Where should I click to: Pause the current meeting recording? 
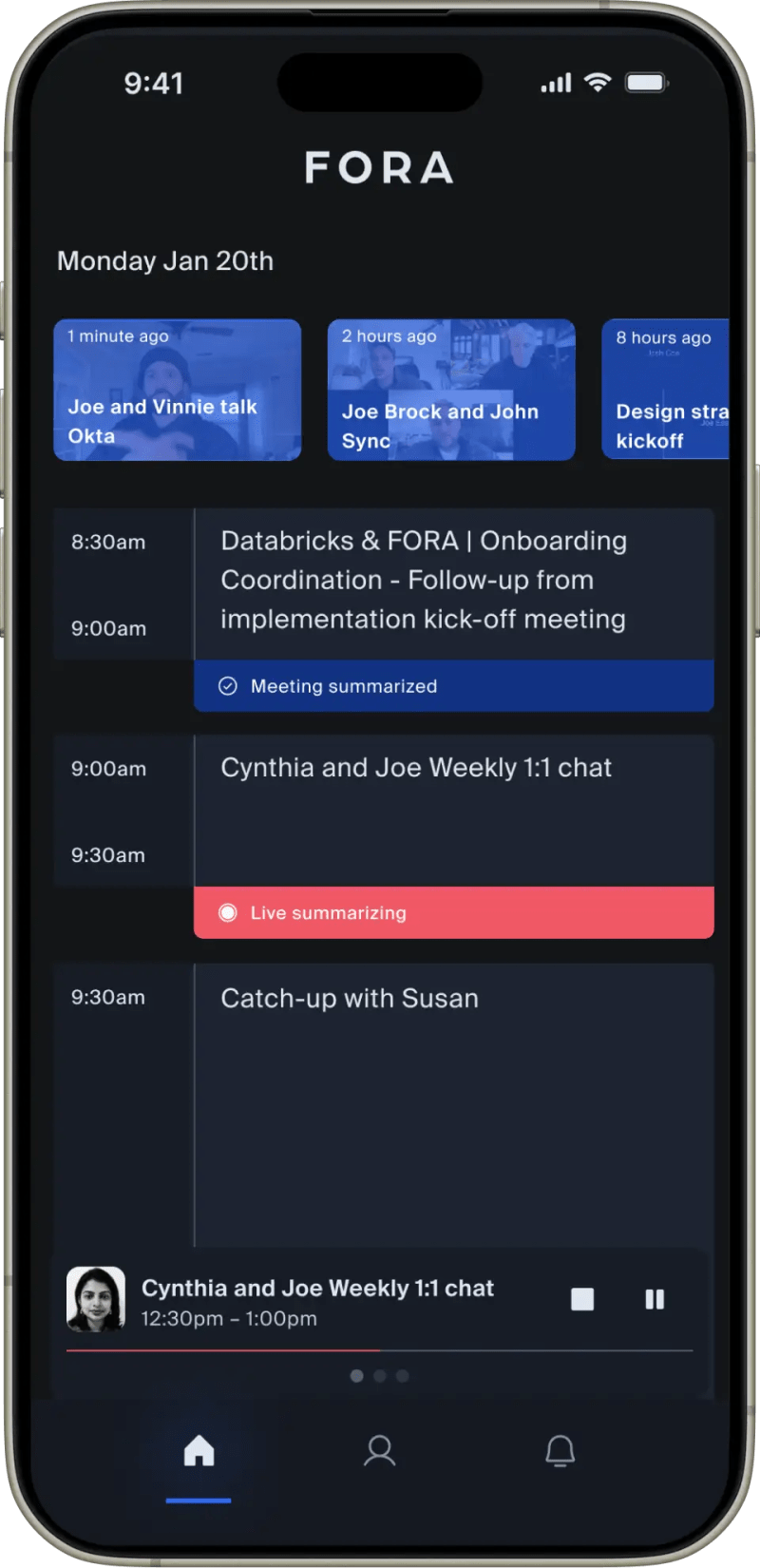(655, 1299)
